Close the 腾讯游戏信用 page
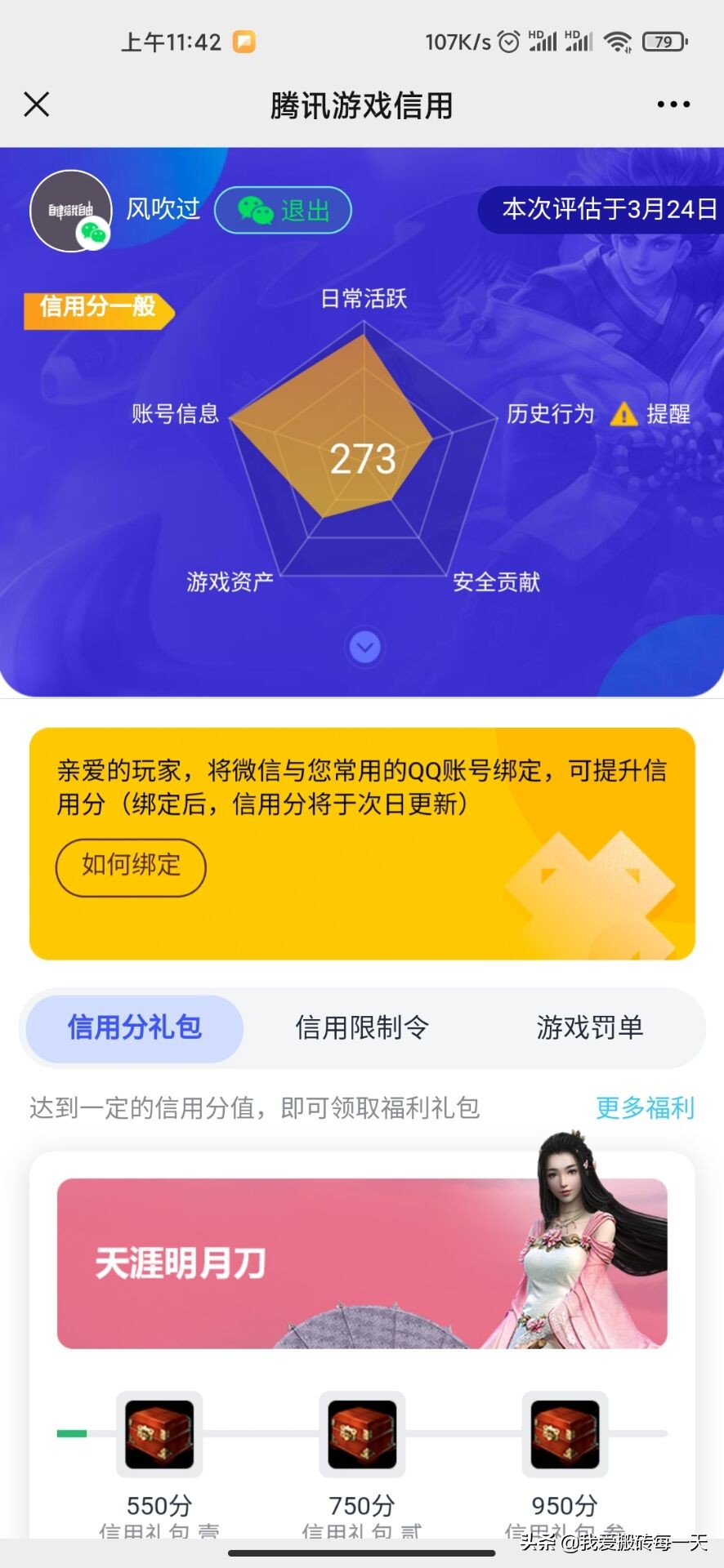The height and width of the screenshot is (1568, 724). click(x=37, y=105)
